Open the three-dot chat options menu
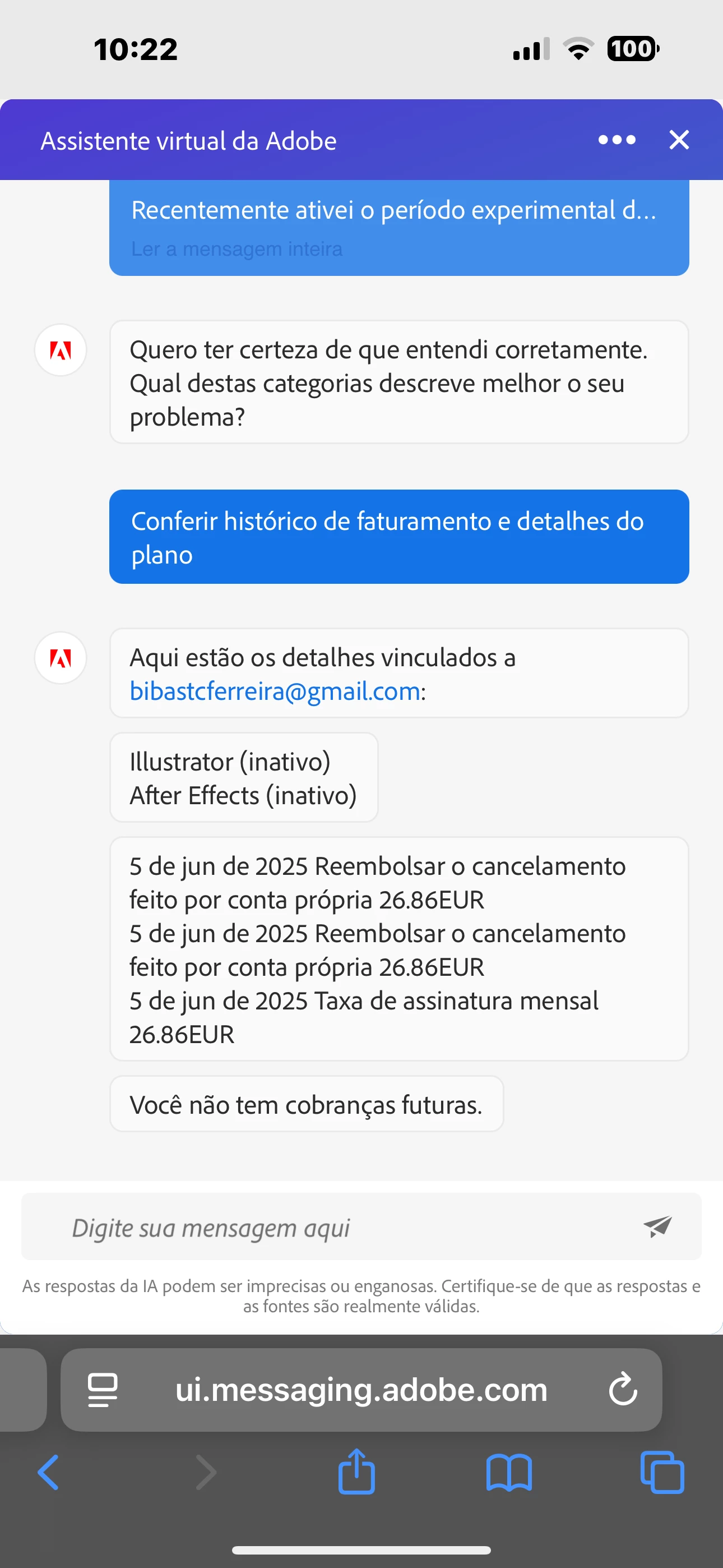The width and height of the screenshot is (723, 1568). tap(617, 140)
